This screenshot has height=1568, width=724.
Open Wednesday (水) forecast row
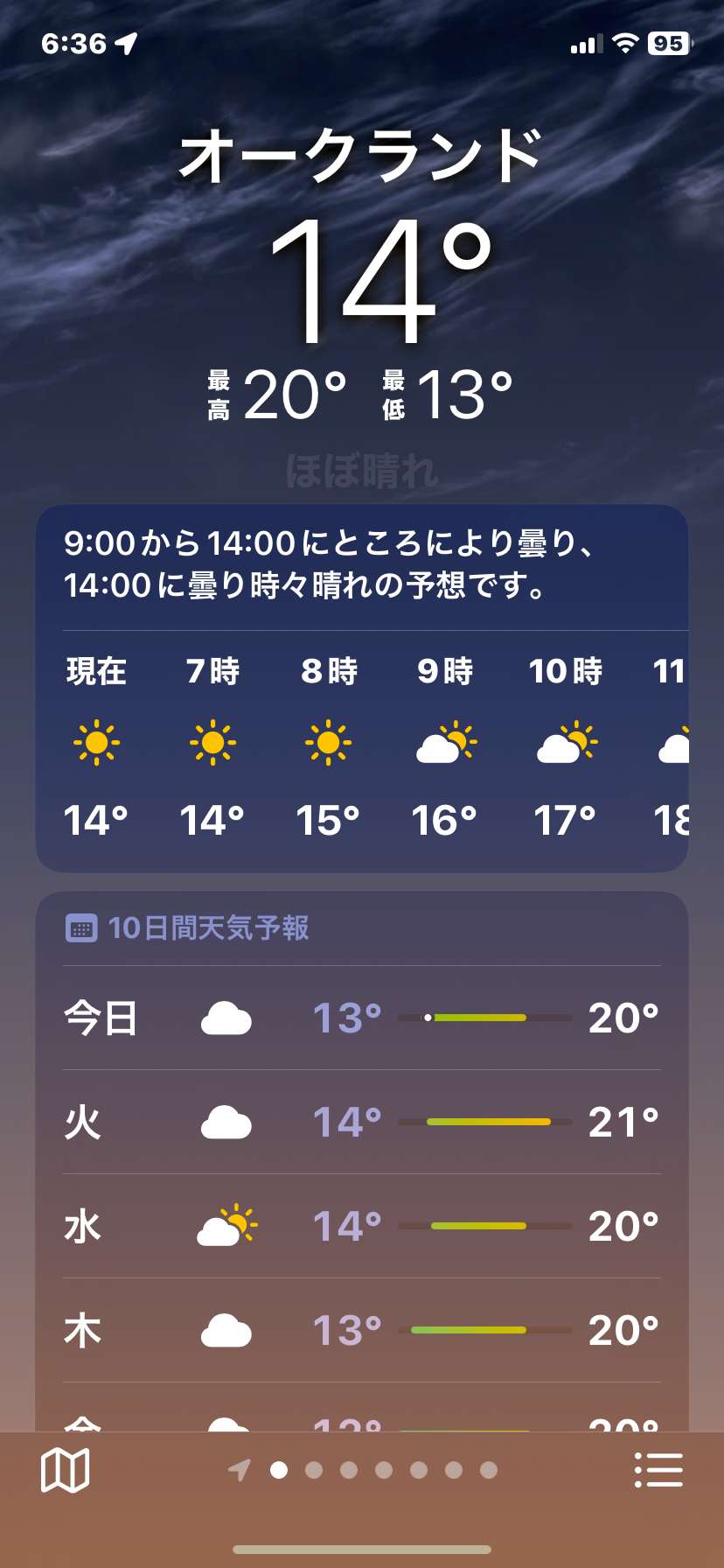[362, 1226]
